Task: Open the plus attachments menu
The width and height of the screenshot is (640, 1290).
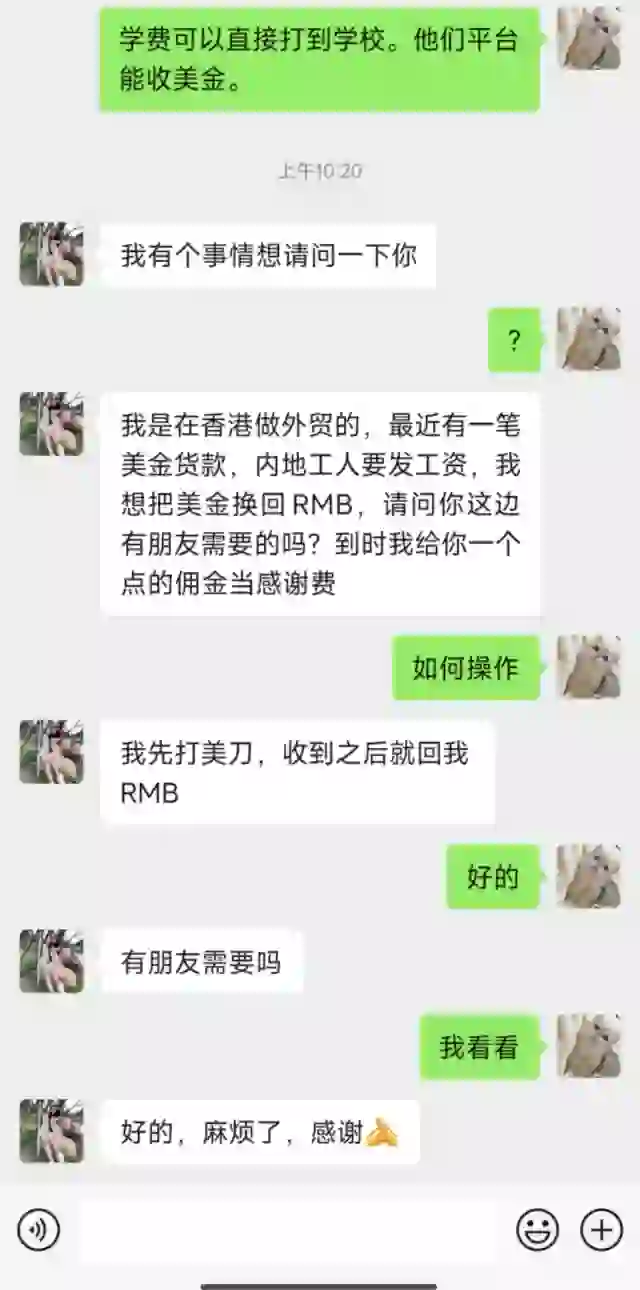Action: tap(602, 1230)
